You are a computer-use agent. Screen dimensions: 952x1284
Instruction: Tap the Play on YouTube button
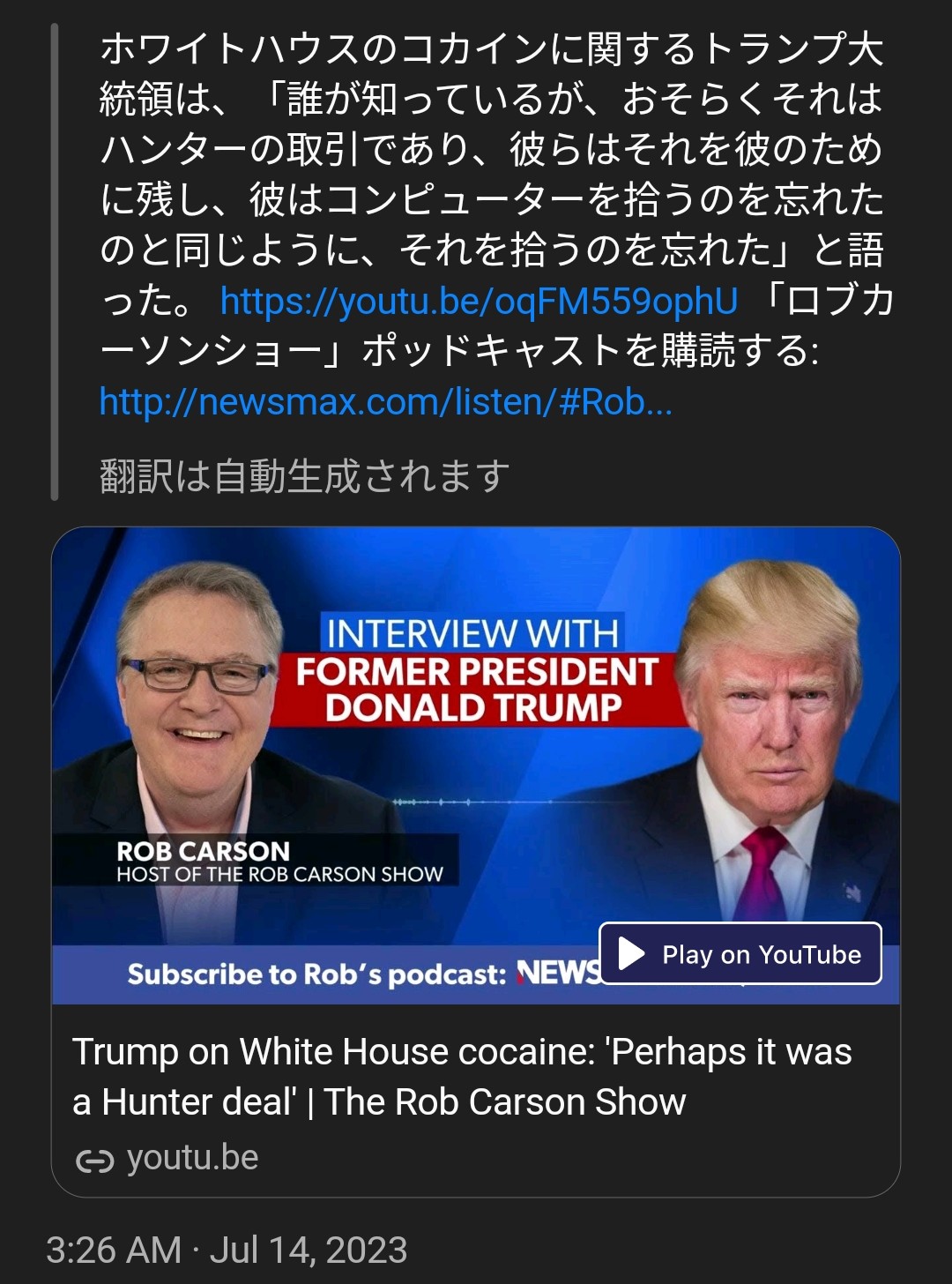coord(740,954)
